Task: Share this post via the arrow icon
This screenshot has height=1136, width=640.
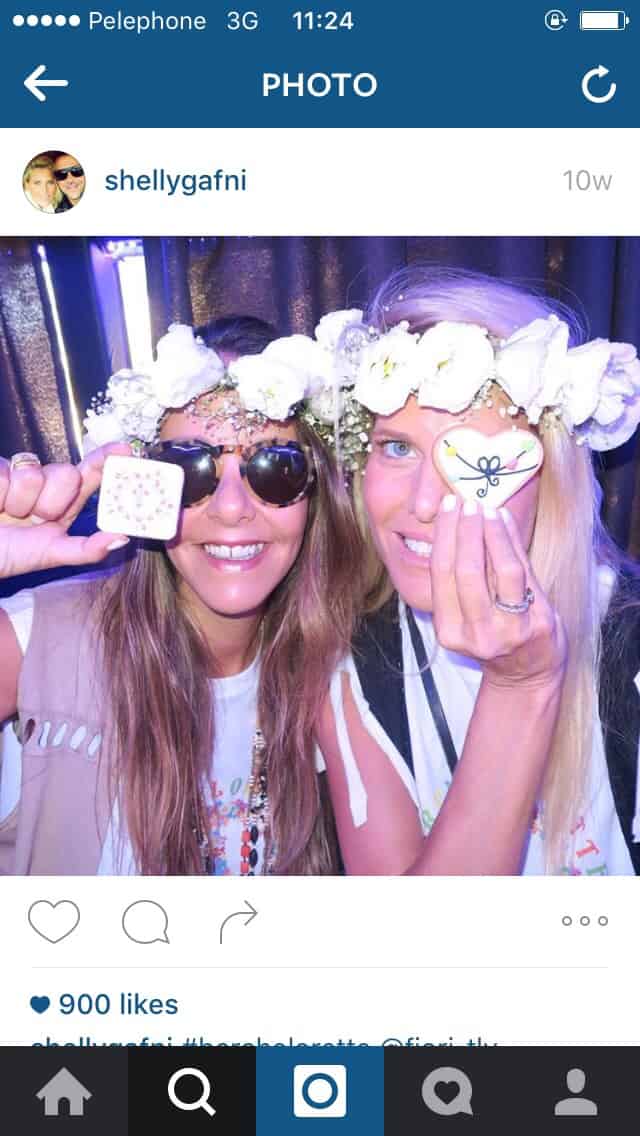Action: [x=238, y=921]
